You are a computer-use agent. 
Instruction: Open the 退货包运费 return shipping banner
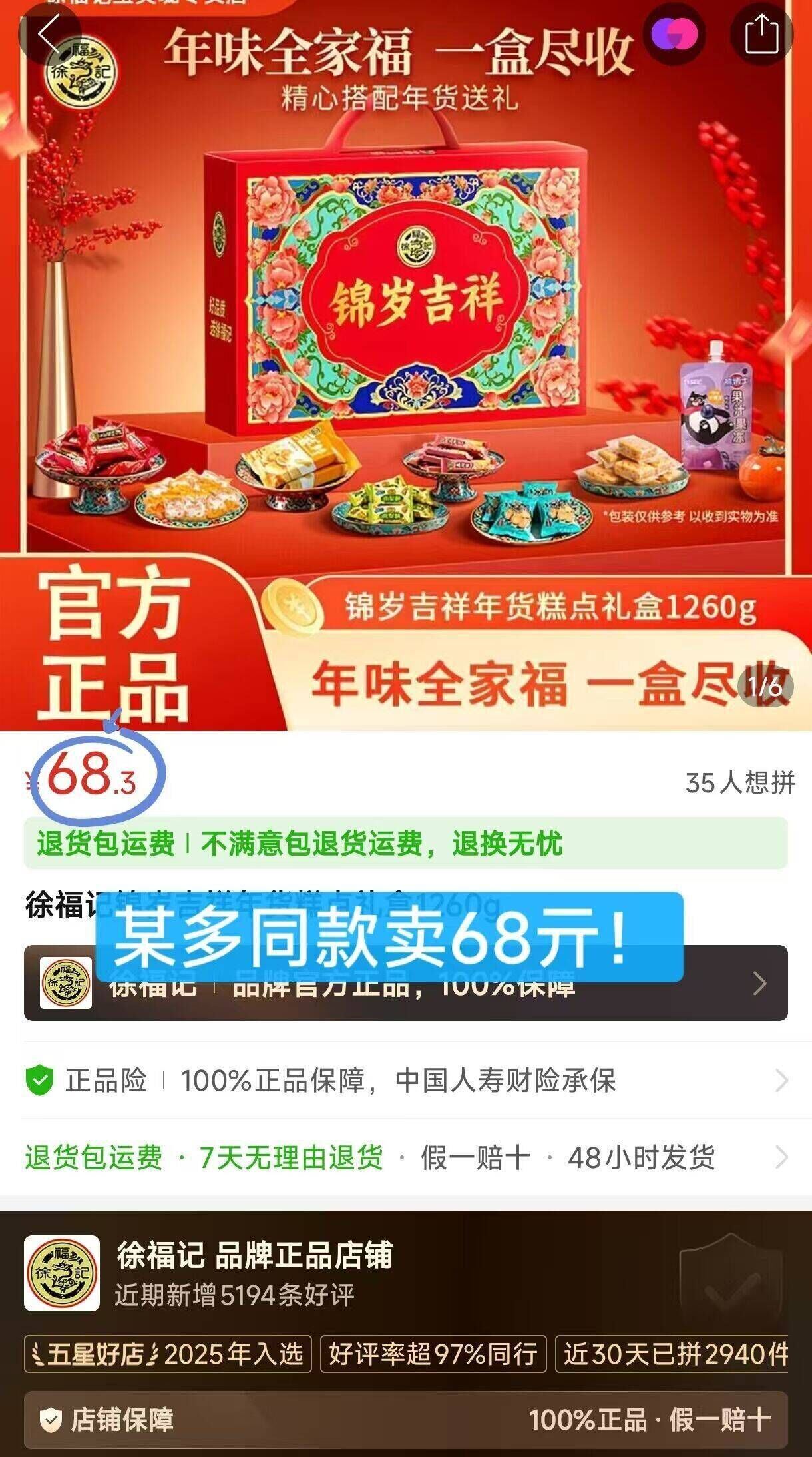(x=406, y=843)
